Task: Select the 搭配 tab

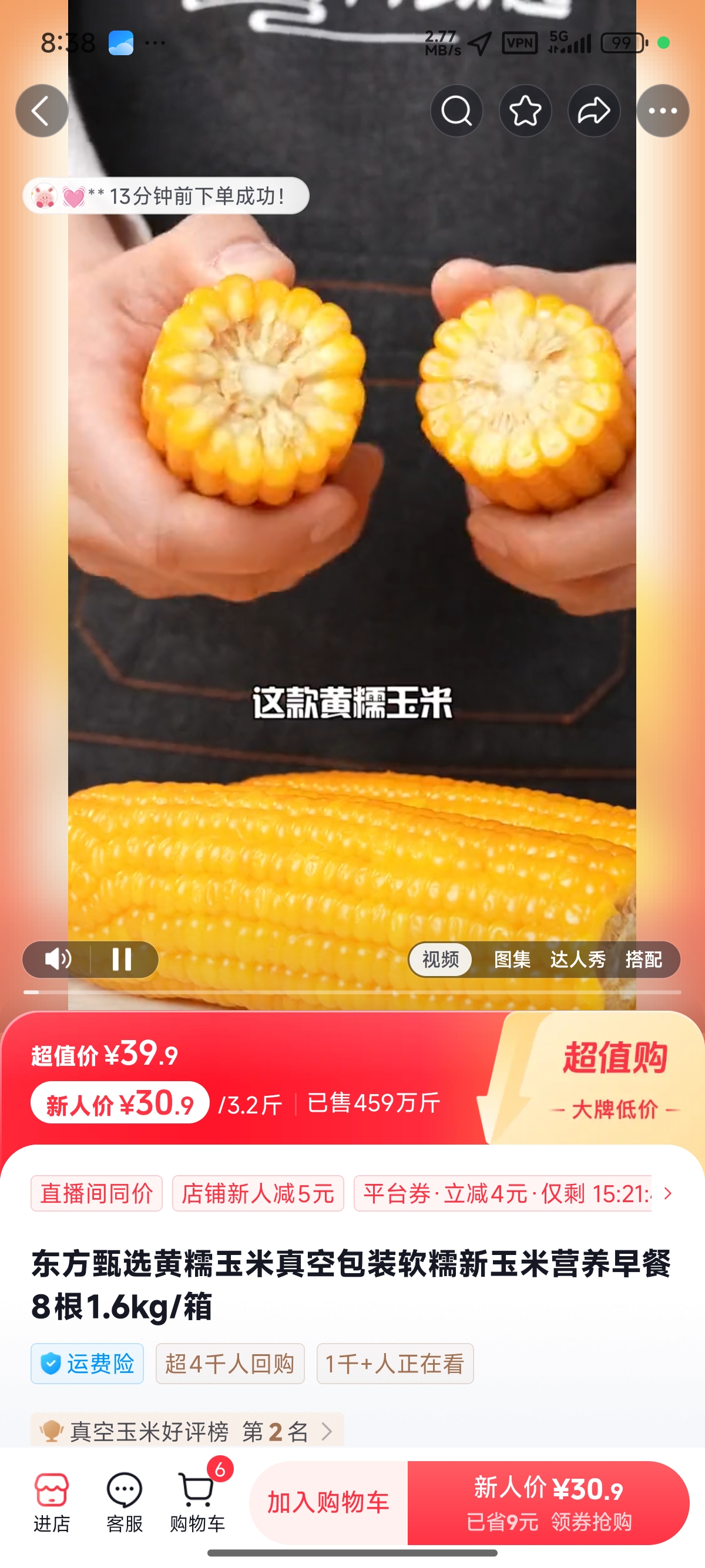Action: 643,960
